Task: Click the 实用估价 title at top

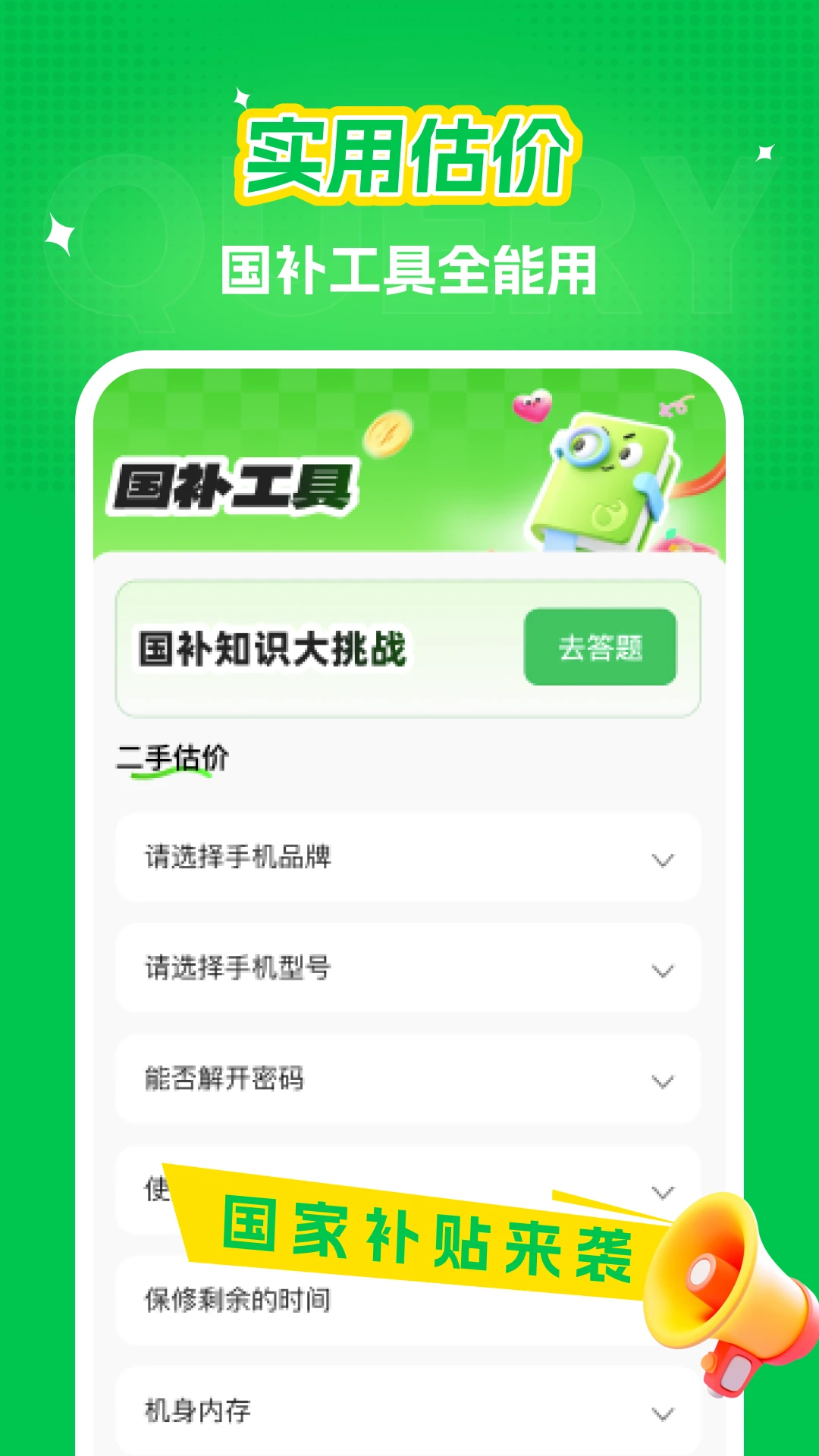Action: pos(409,153)
